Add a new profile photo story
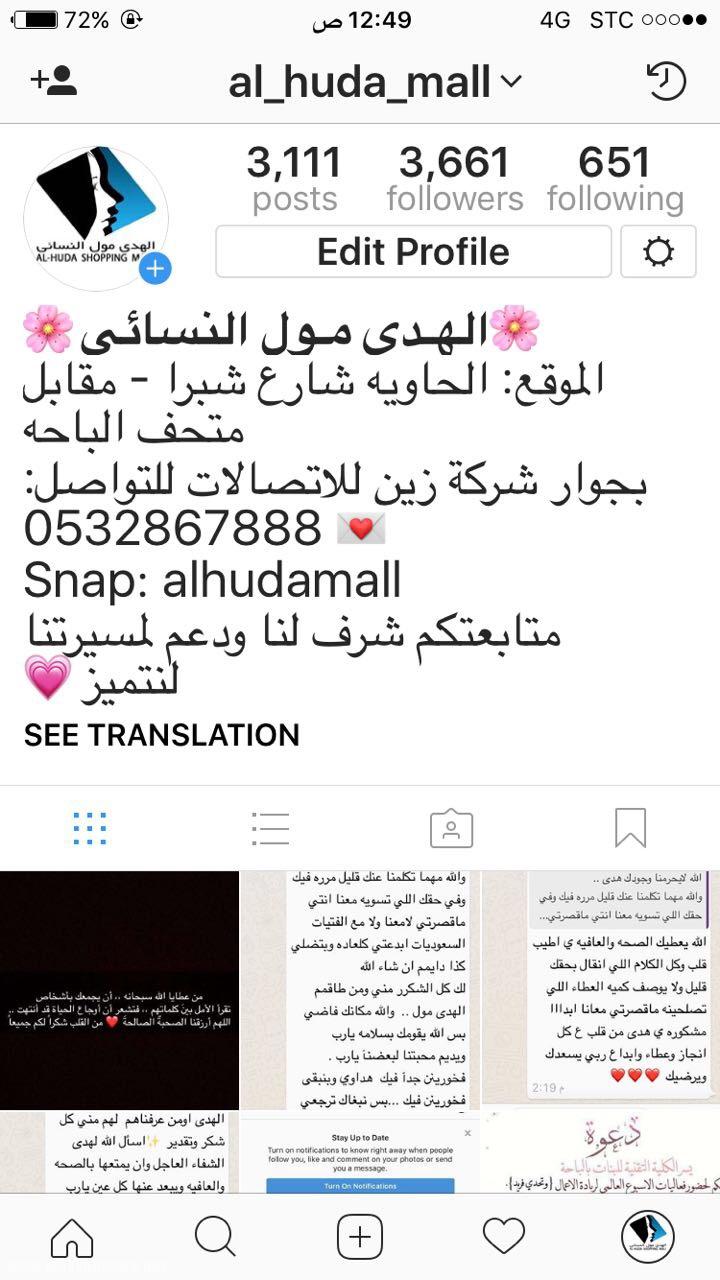Image resolution: width=720 pixels, height=1280 pixels. click(x=155, y=268)
